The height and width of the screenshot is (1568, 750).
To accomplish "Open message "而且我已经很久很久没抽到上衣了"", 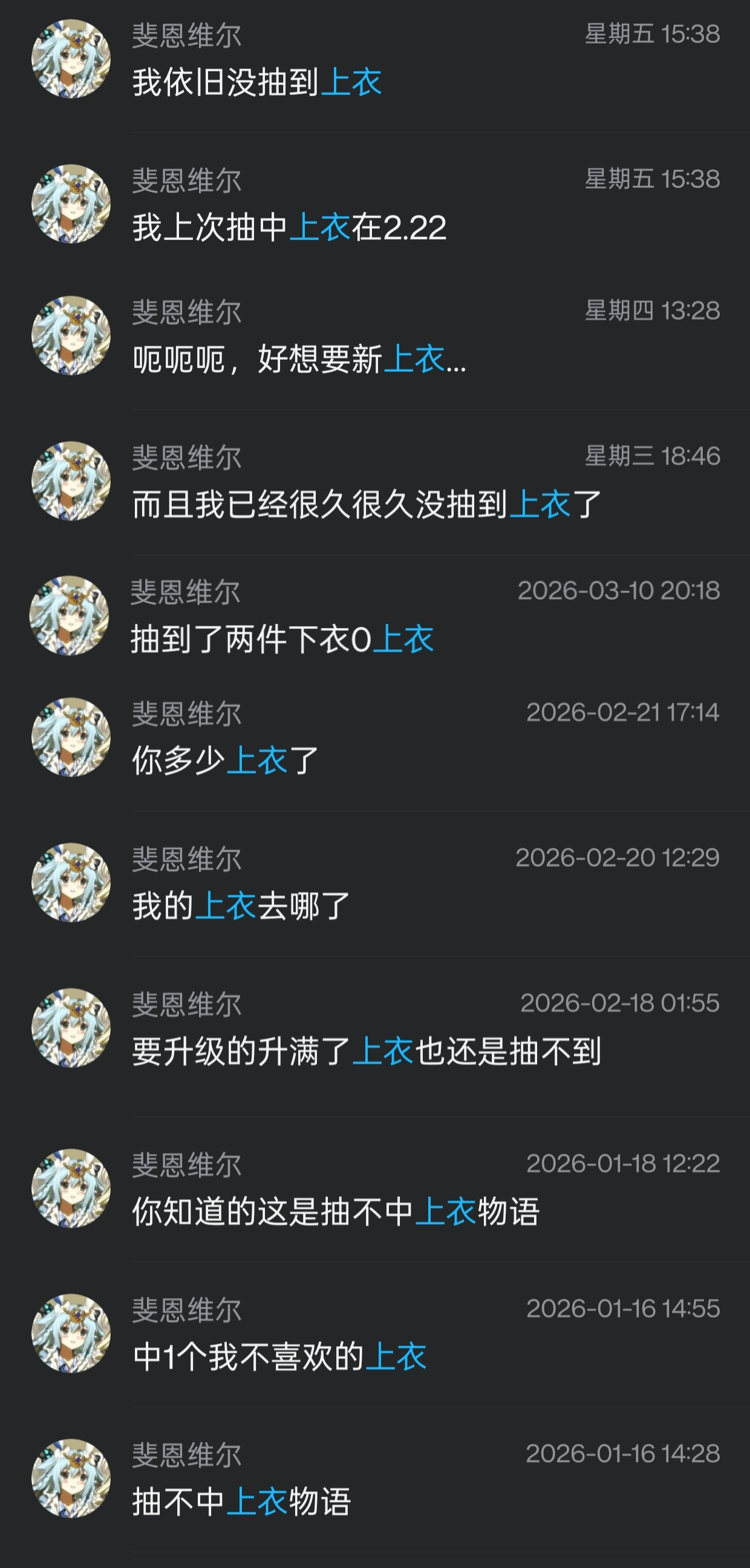I will click(x=374, y=482).
